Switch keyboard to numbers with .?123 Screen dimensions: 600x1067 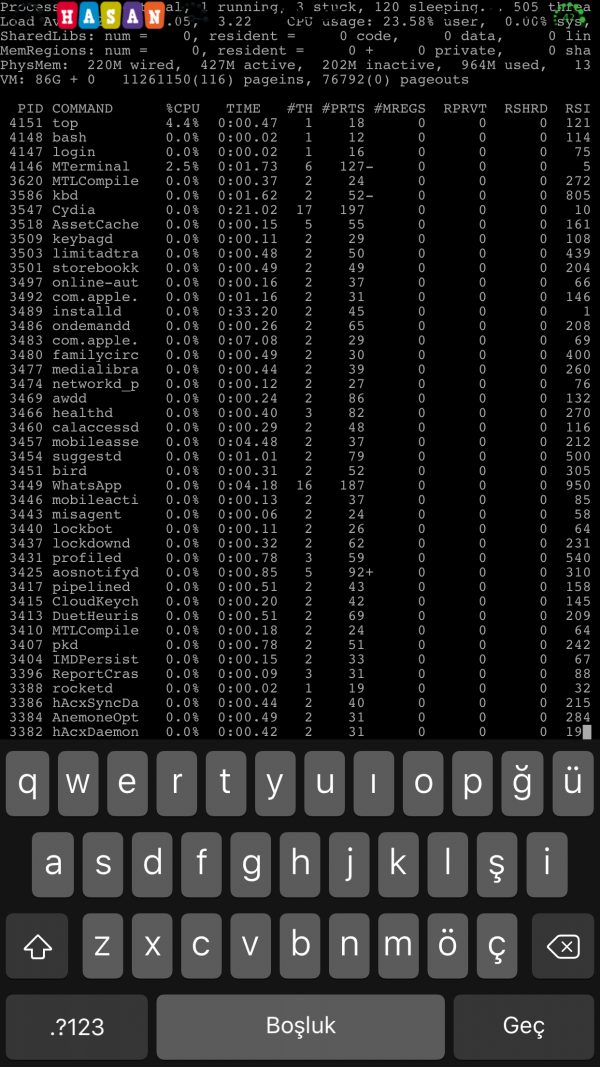point(77,1027)
